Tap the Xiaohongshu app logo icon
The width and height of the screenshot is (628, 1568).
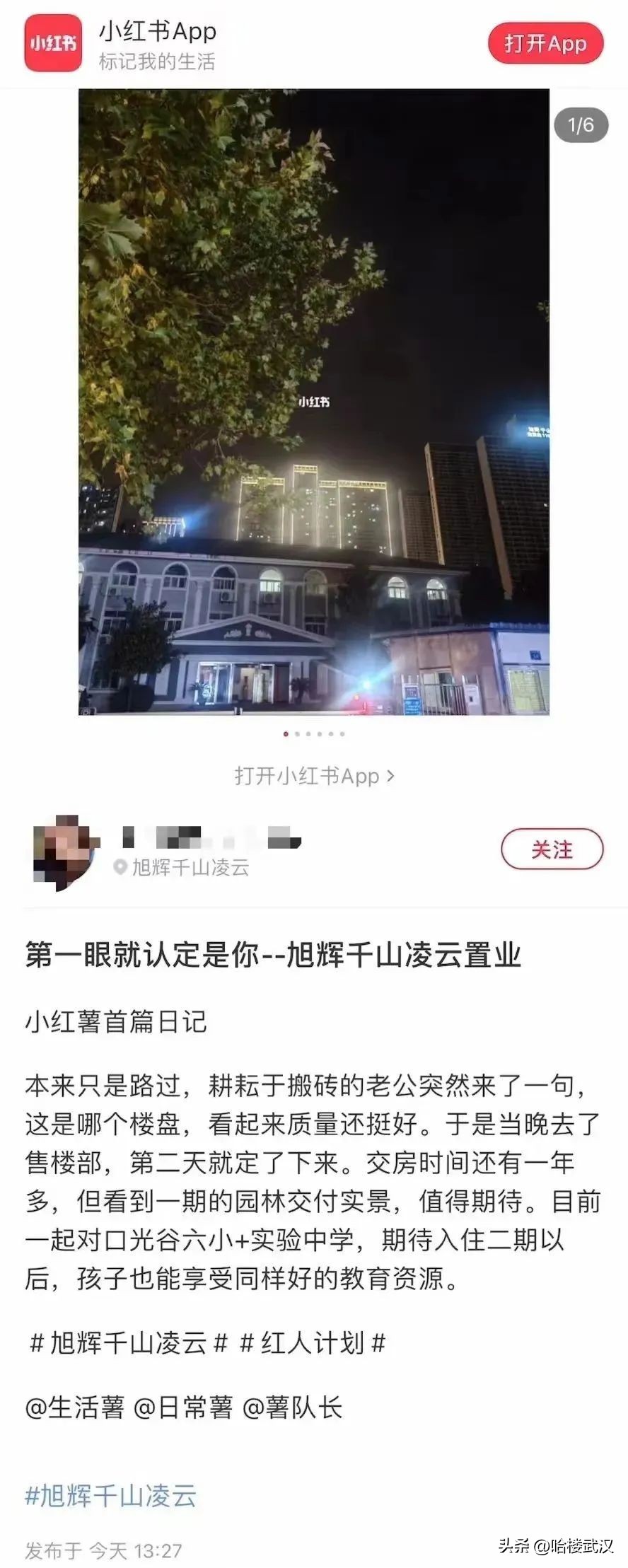coord(53,44)
